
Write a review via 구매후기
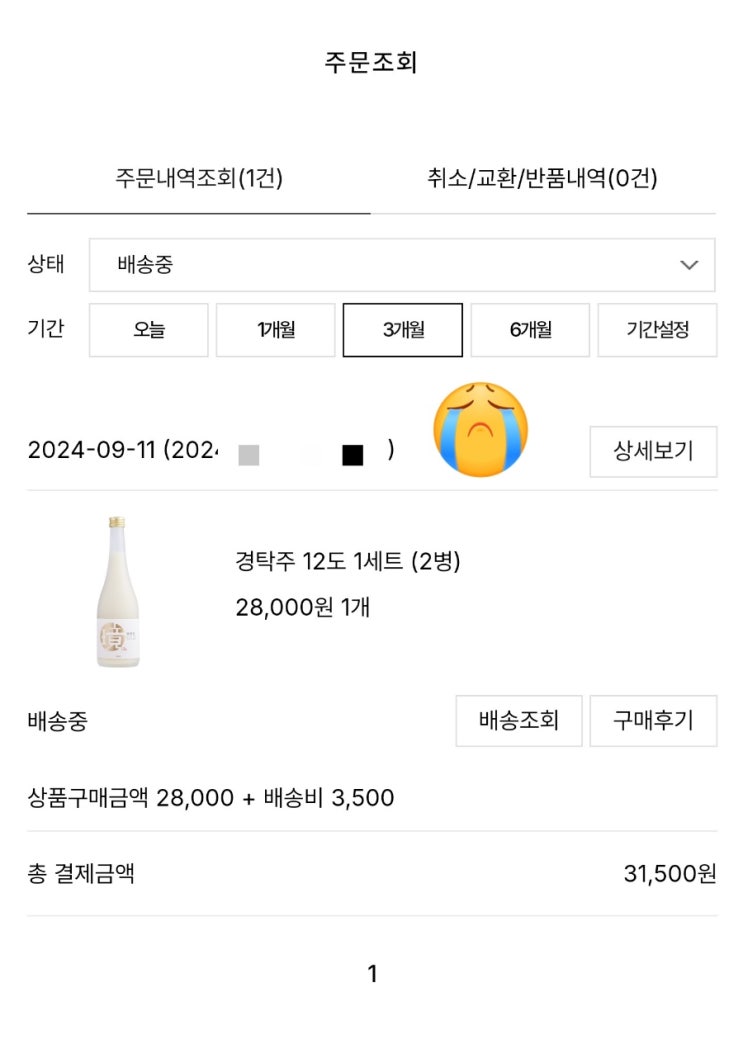click(653, 721)
